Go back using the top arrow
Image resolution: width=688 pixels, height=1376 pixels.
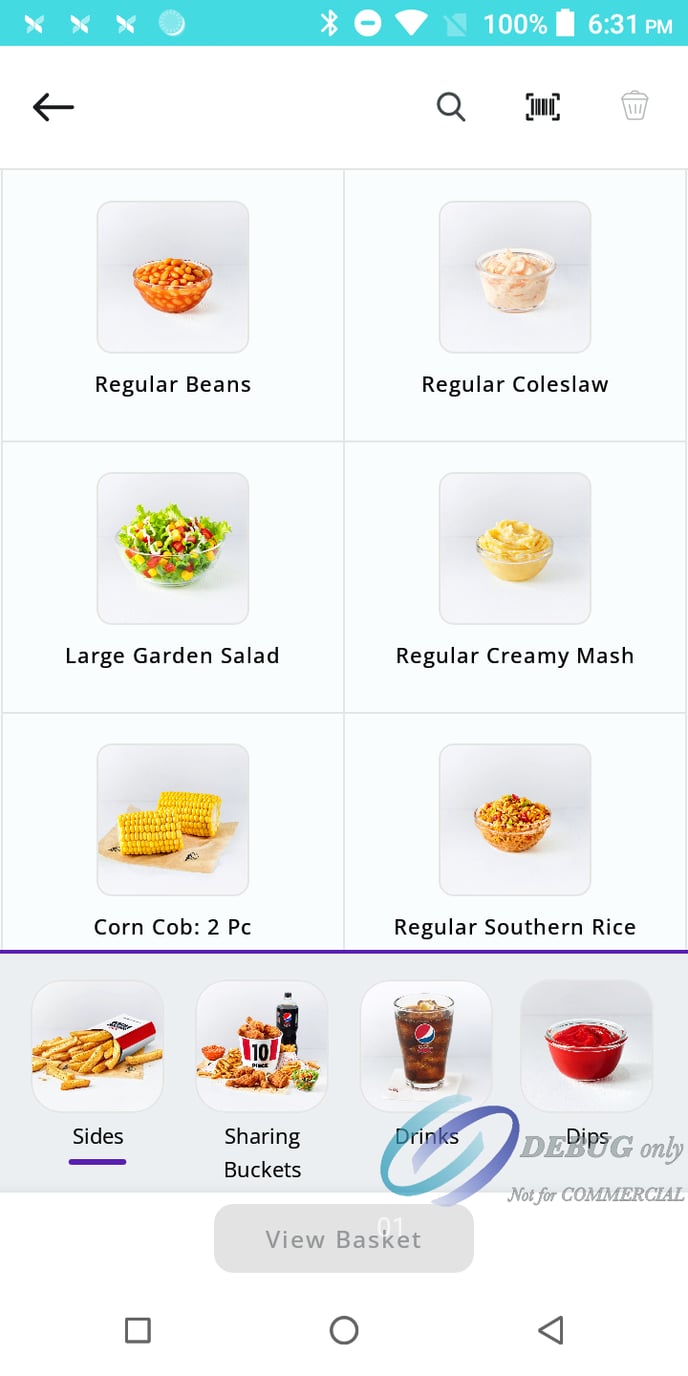(53, 107)
